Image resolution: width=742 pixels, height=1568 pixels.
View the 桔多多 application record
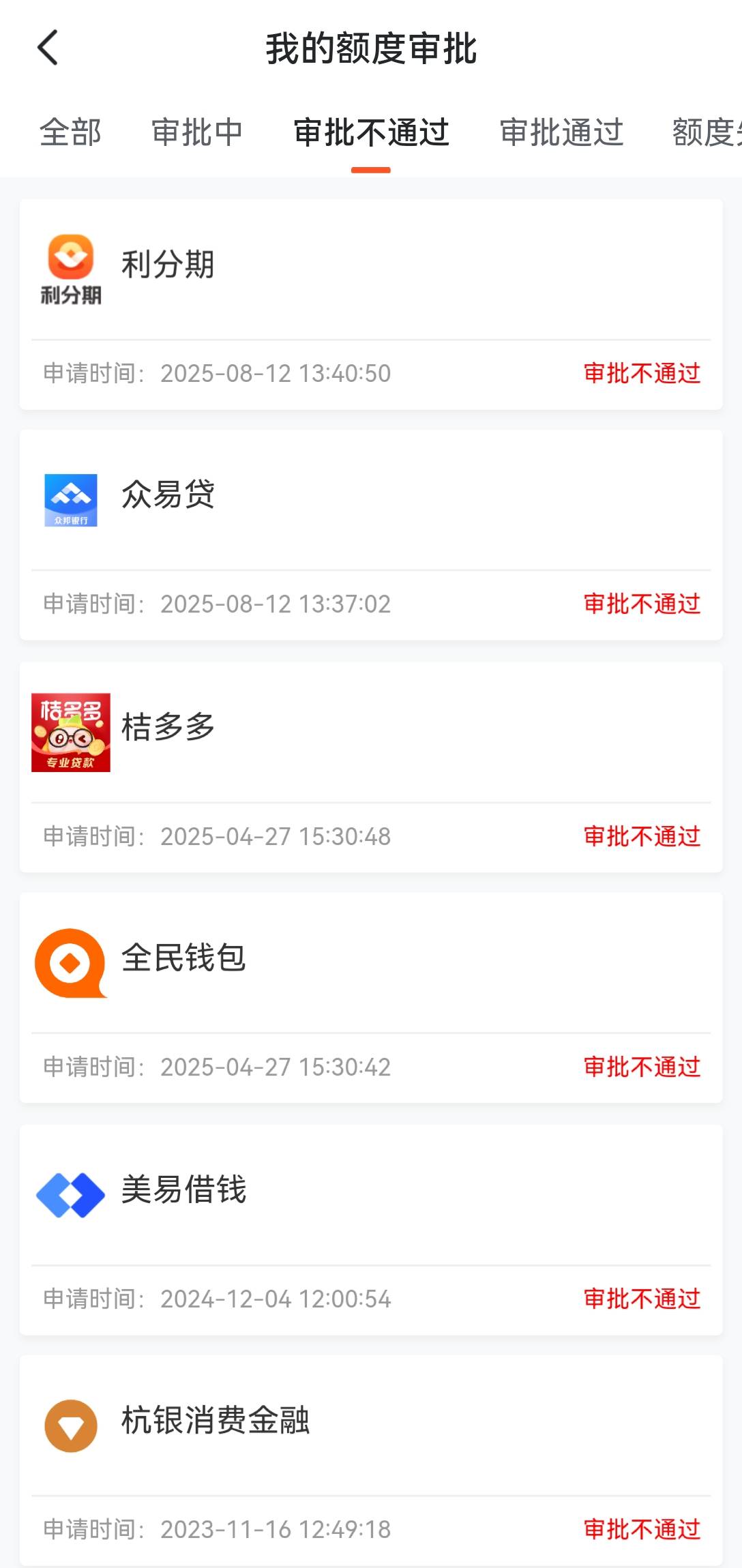(x=371, y=767)
